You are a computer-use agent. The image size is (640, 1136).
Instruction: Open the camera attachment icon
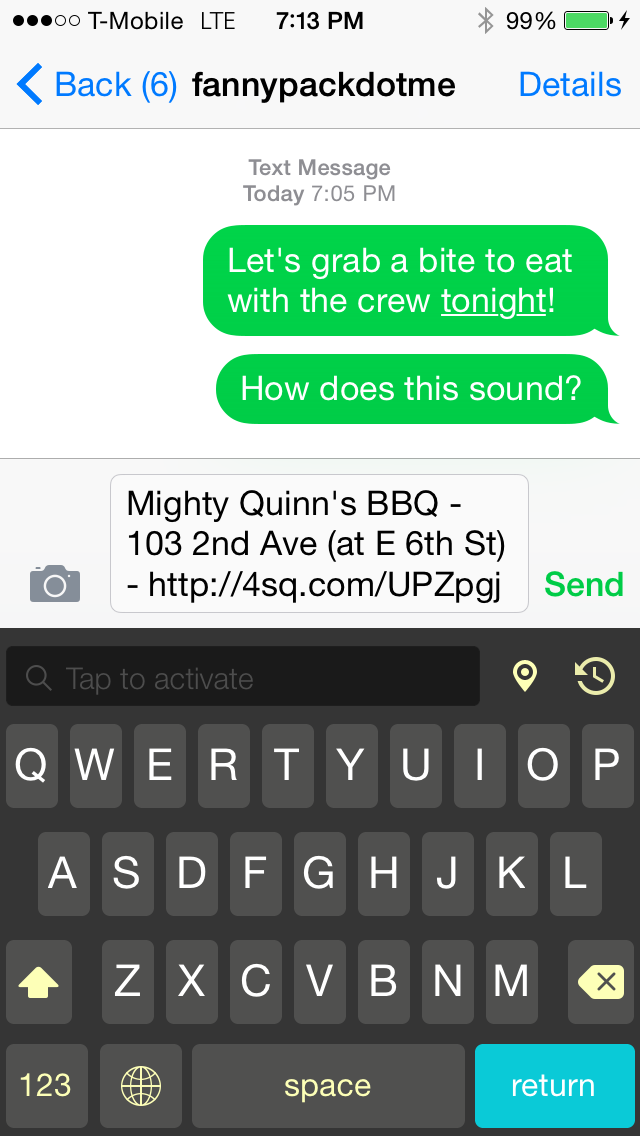[x=55, y=583]
